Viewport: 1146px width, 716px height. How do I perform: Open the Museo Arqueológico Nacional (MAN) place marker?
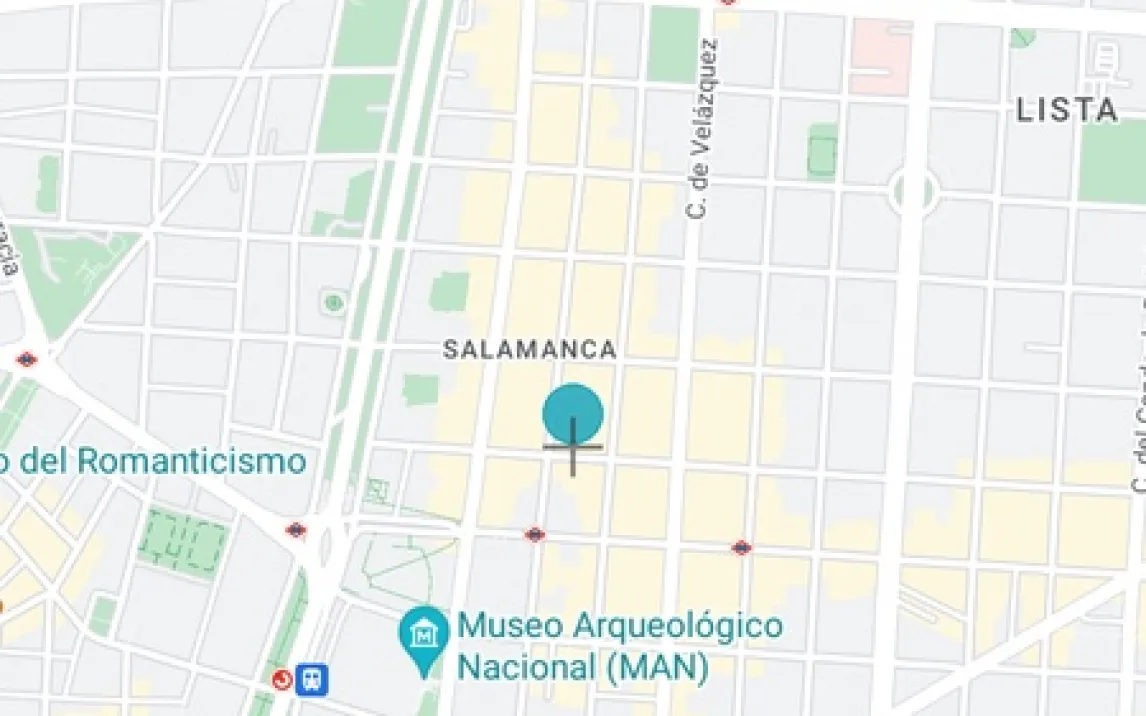[425, 635]
